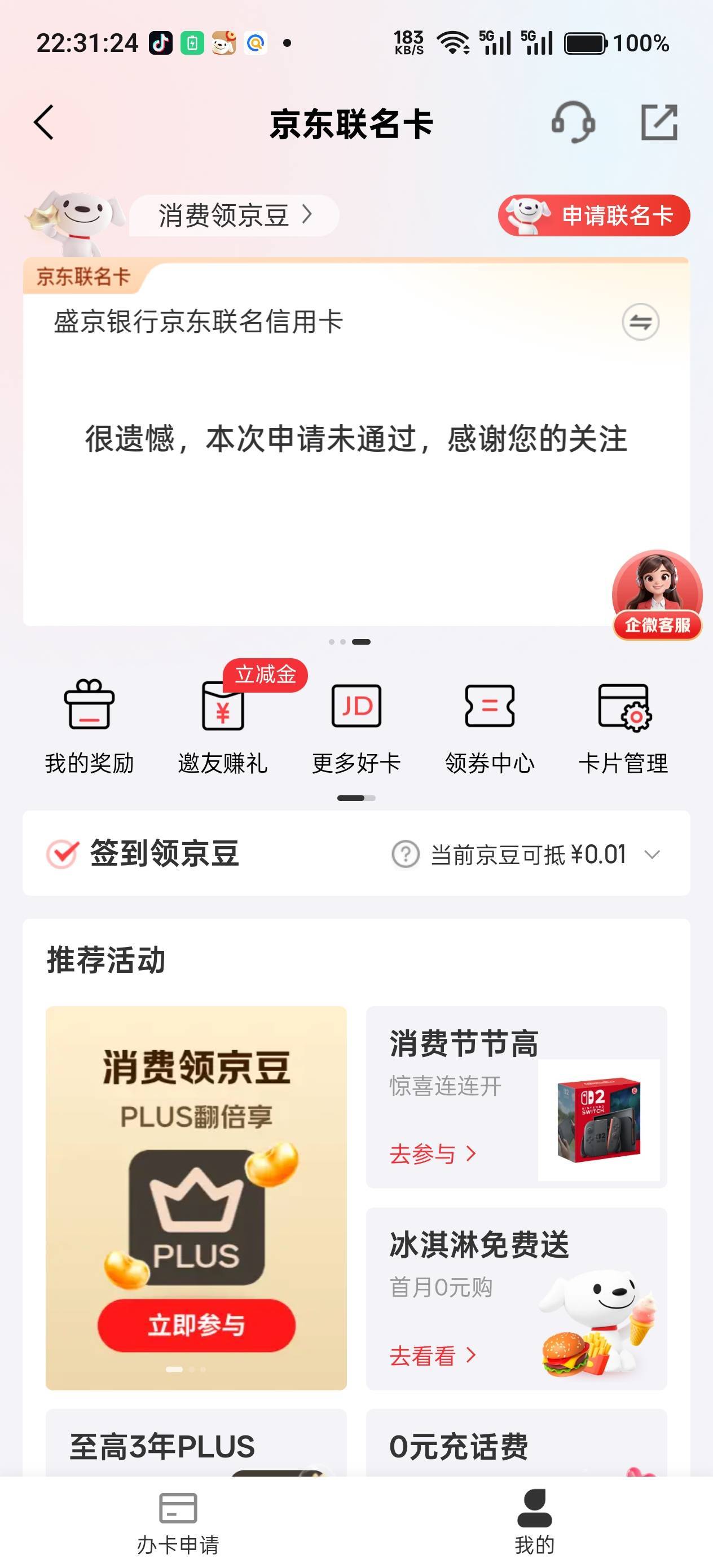Screen dimensions: 713x1568
Task: Open 消费领京豆 chip
Action: coord(235,215)
